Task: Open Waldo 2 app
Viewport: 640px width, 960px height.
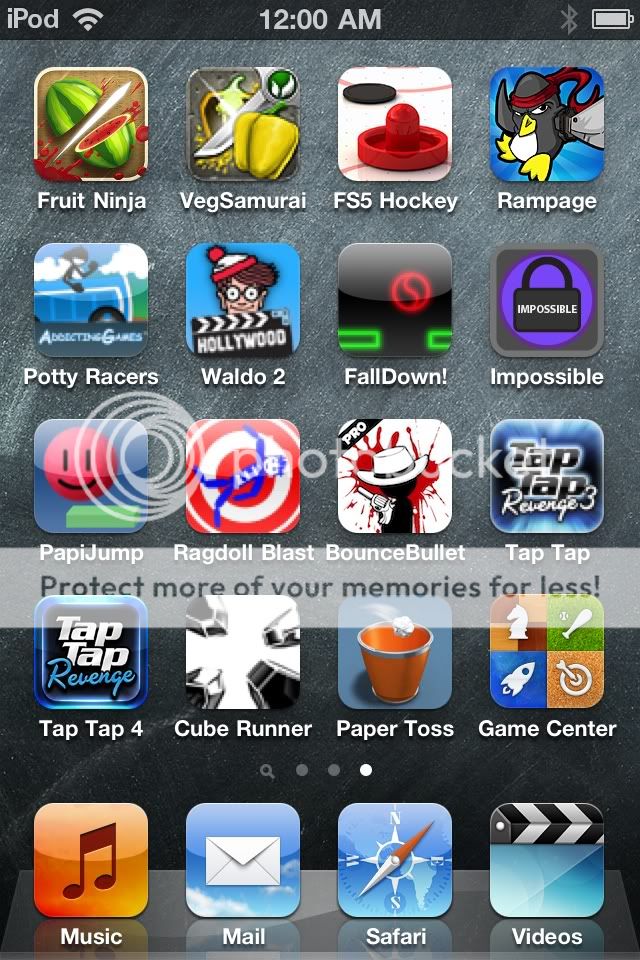Action: [243, 300]
